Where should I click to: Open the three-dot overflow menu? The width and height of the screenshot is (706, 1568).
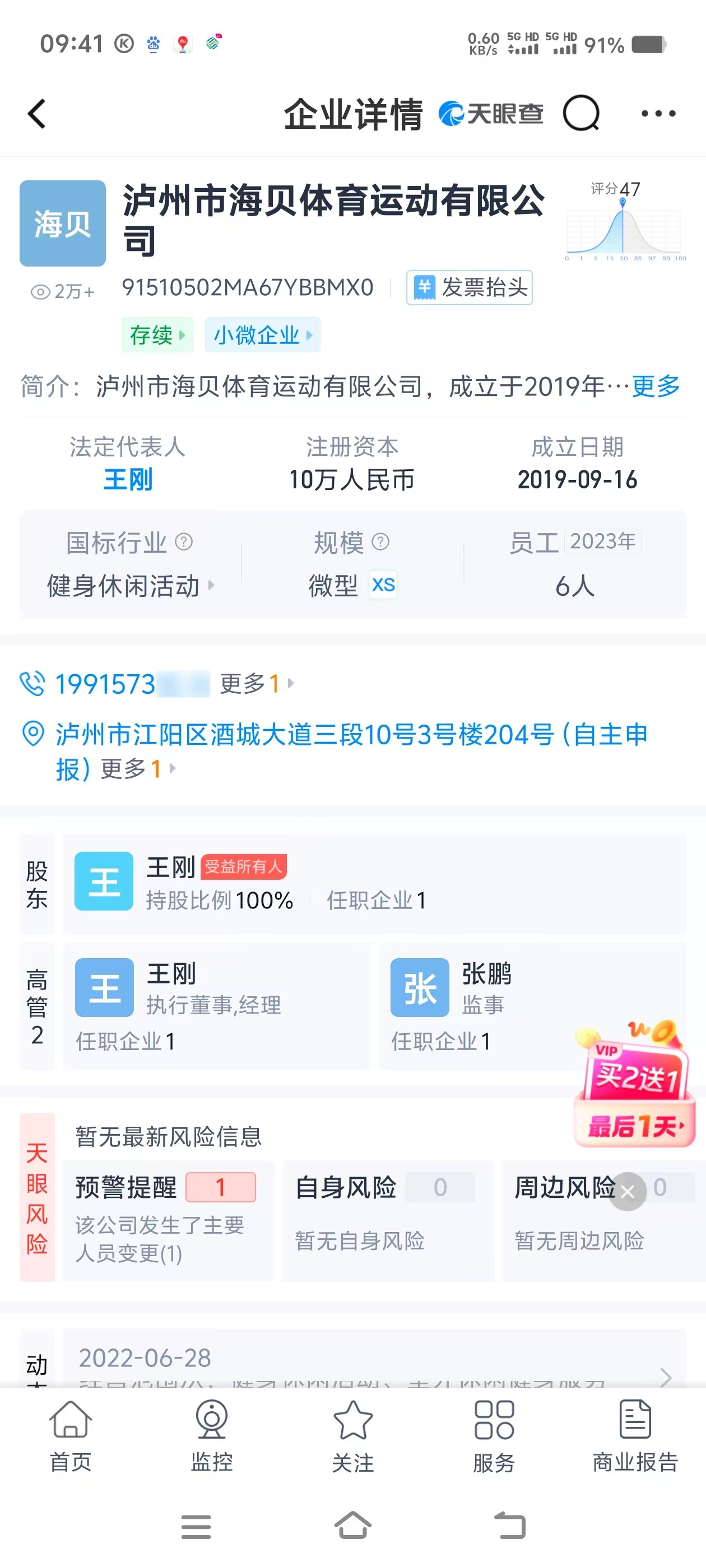pos(658,114)
